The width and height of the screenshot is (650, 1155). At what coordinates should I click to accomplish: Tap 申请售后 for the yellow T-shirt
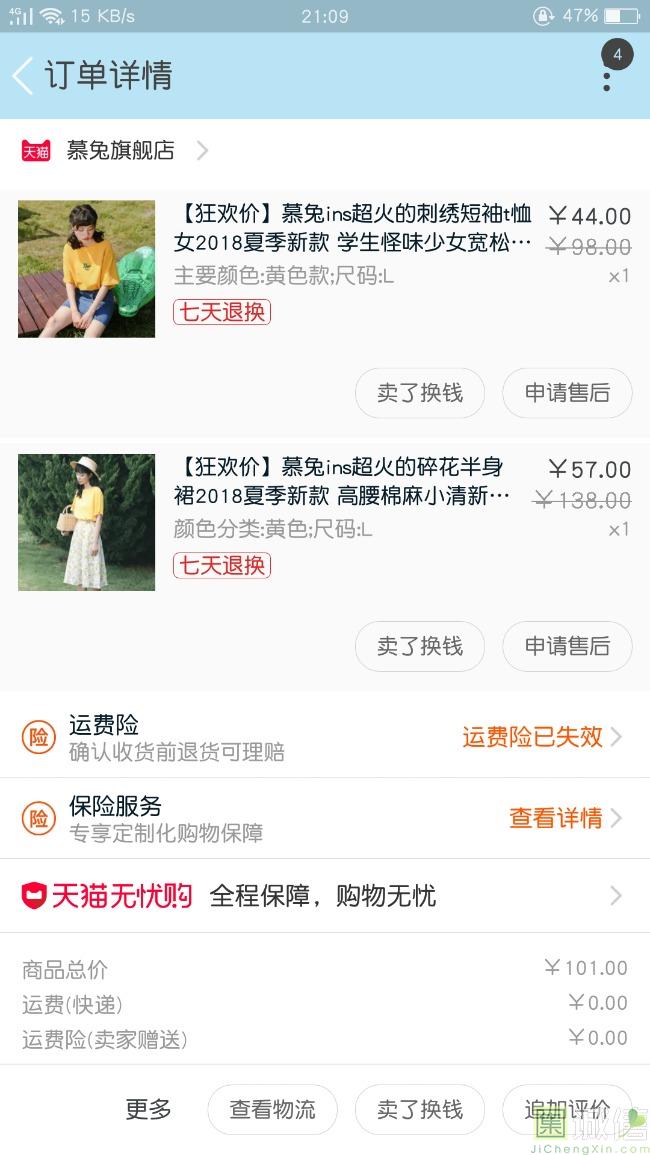[567, 393]
